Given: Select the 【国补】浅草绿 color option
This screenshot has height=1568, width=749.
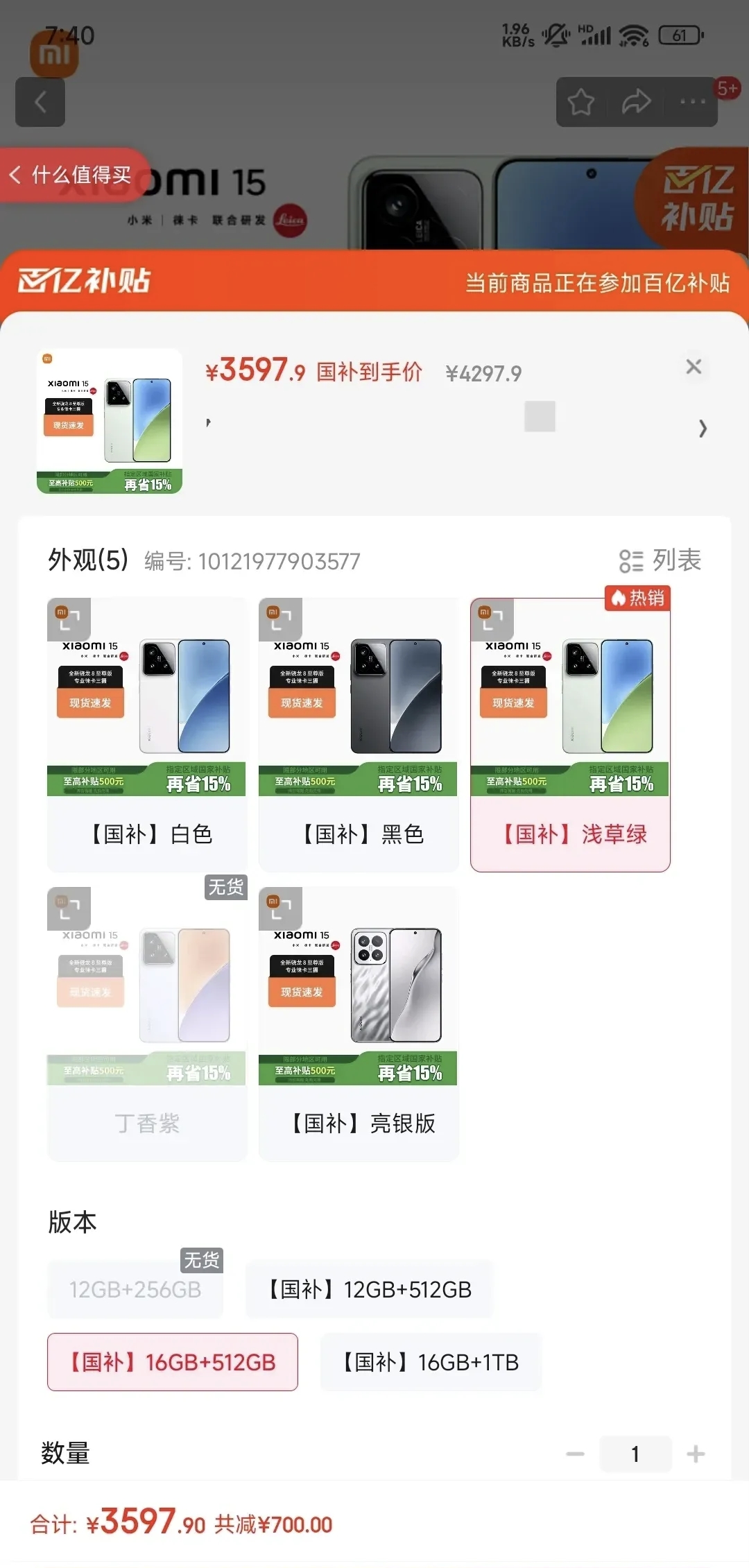Looking at the screenshot, I should click(x=570, y=833).
